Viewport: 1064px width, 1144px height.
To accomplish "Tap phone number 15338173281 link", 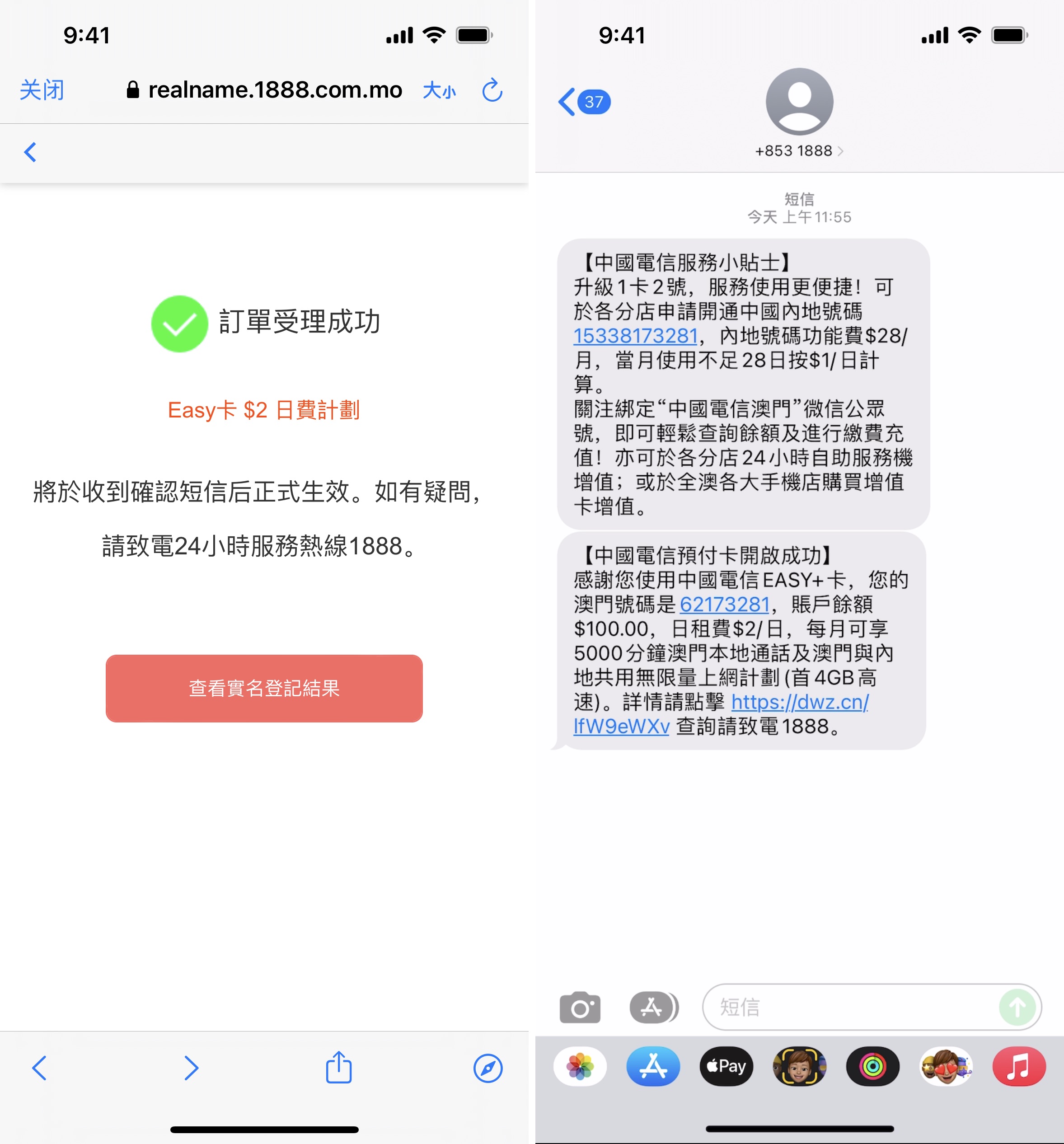I will tap(635, 336).
